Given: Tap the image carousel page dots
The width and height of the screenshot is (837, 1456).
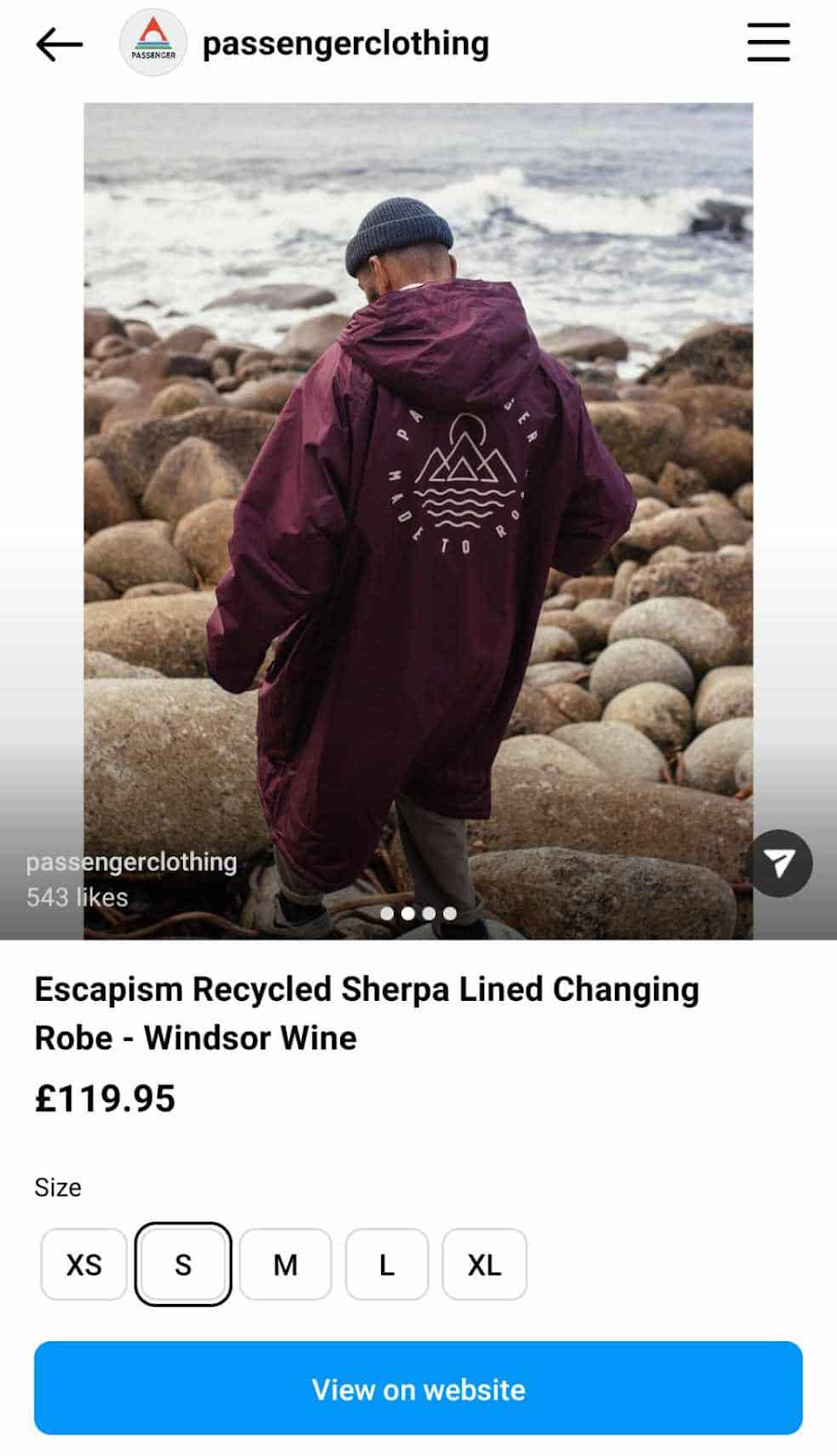Looking at the screenshot, I should tap(418, 913).
